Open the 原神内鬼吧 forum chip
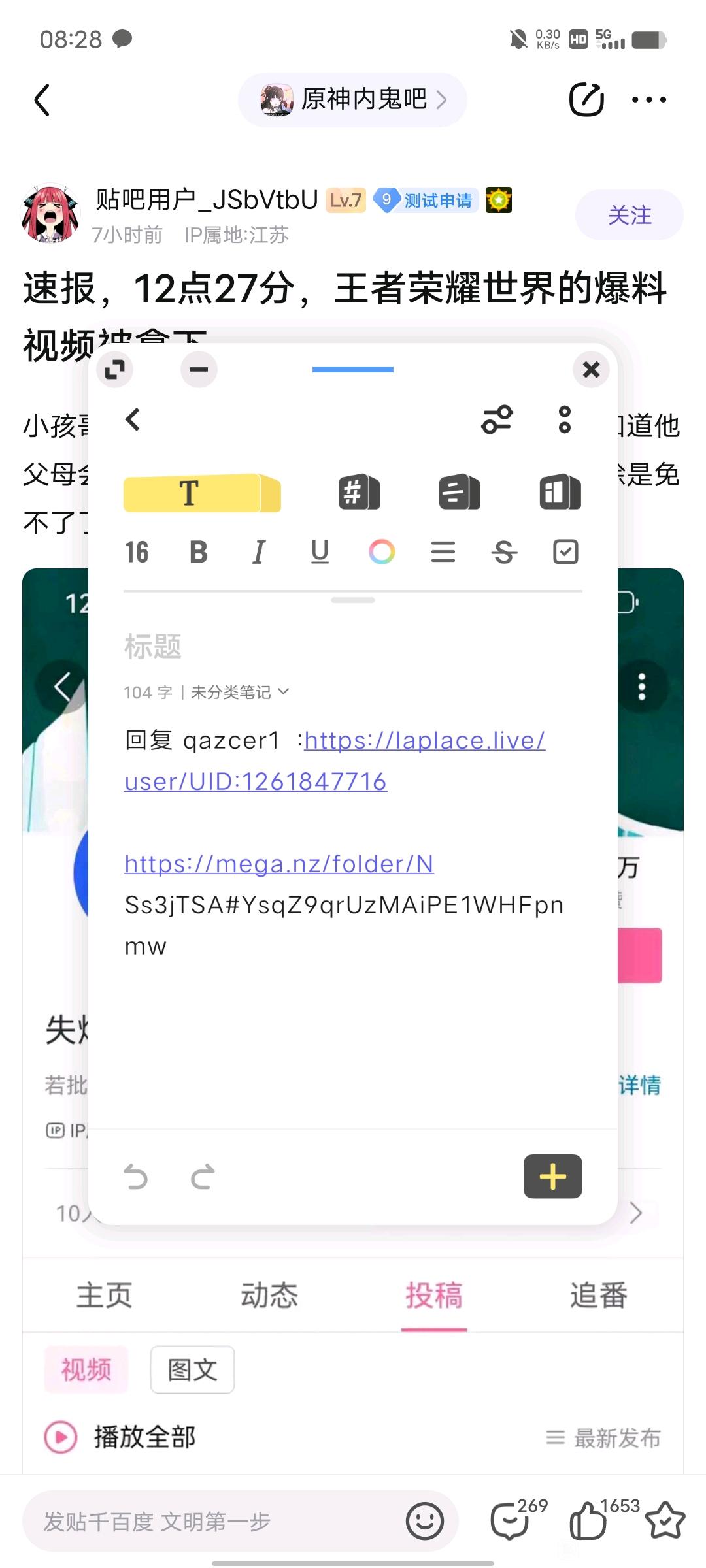This screenshot has width=706, height=1568. 352,100
